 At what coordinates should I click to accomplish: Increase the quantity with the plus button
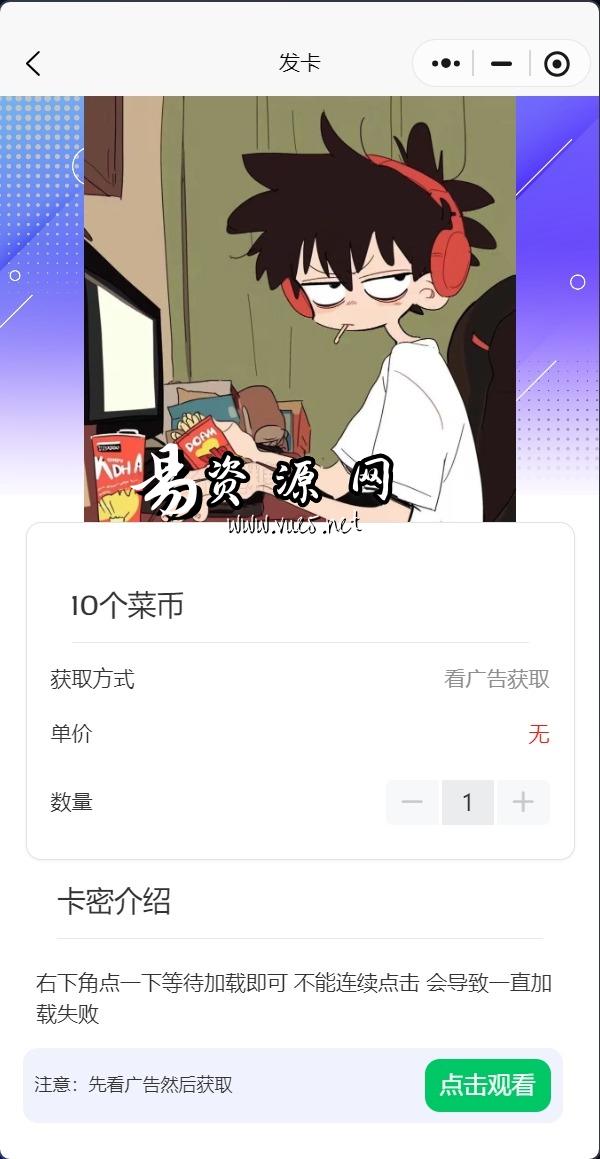click(x=523, y=802)
